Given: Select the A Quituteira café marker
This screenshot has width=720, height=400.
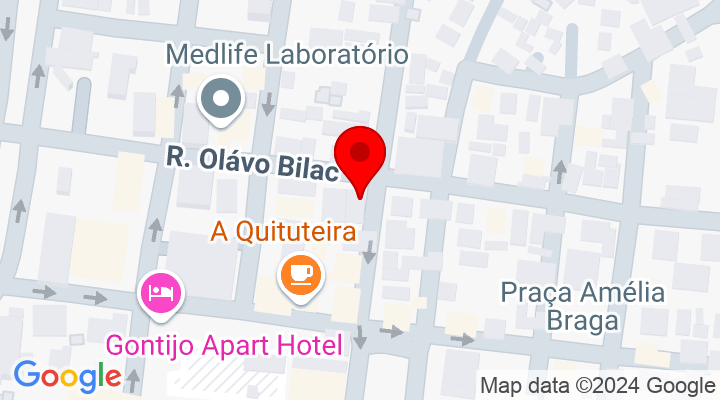Looking at the screenshot, I should (299, 273).
